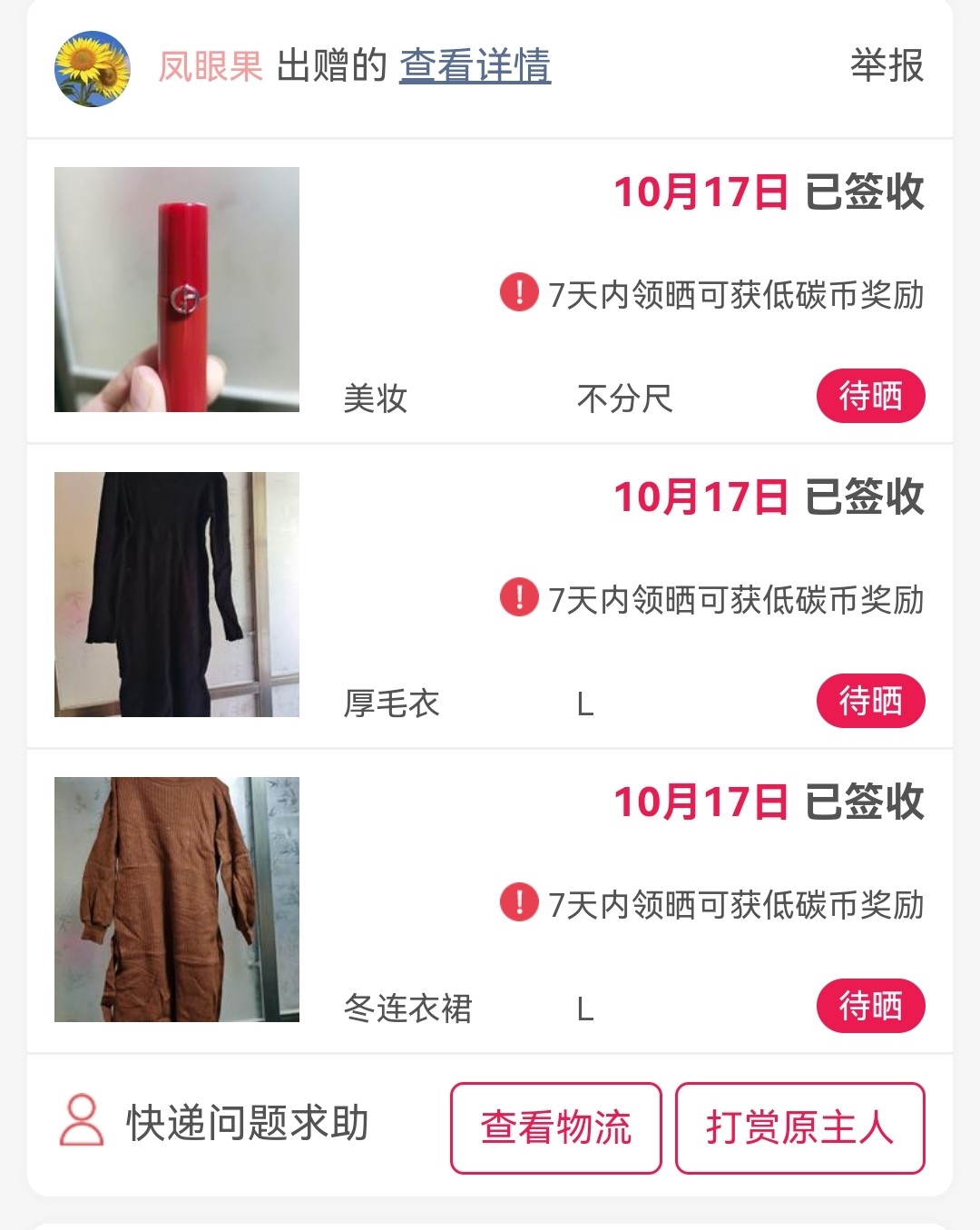Tap 待晒 for the 冬连衣裙 item
The height and width of the screenshot is (1230, 980).
point(870,1007)
